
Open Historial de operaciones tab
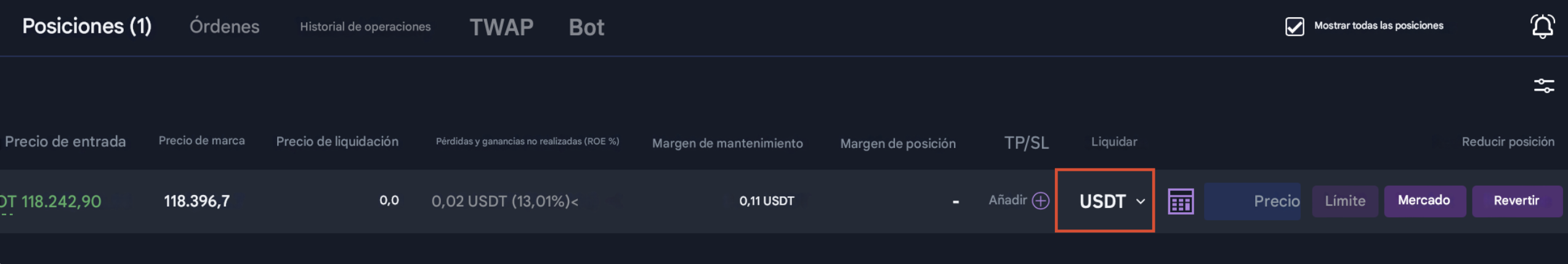coord(365,27)
